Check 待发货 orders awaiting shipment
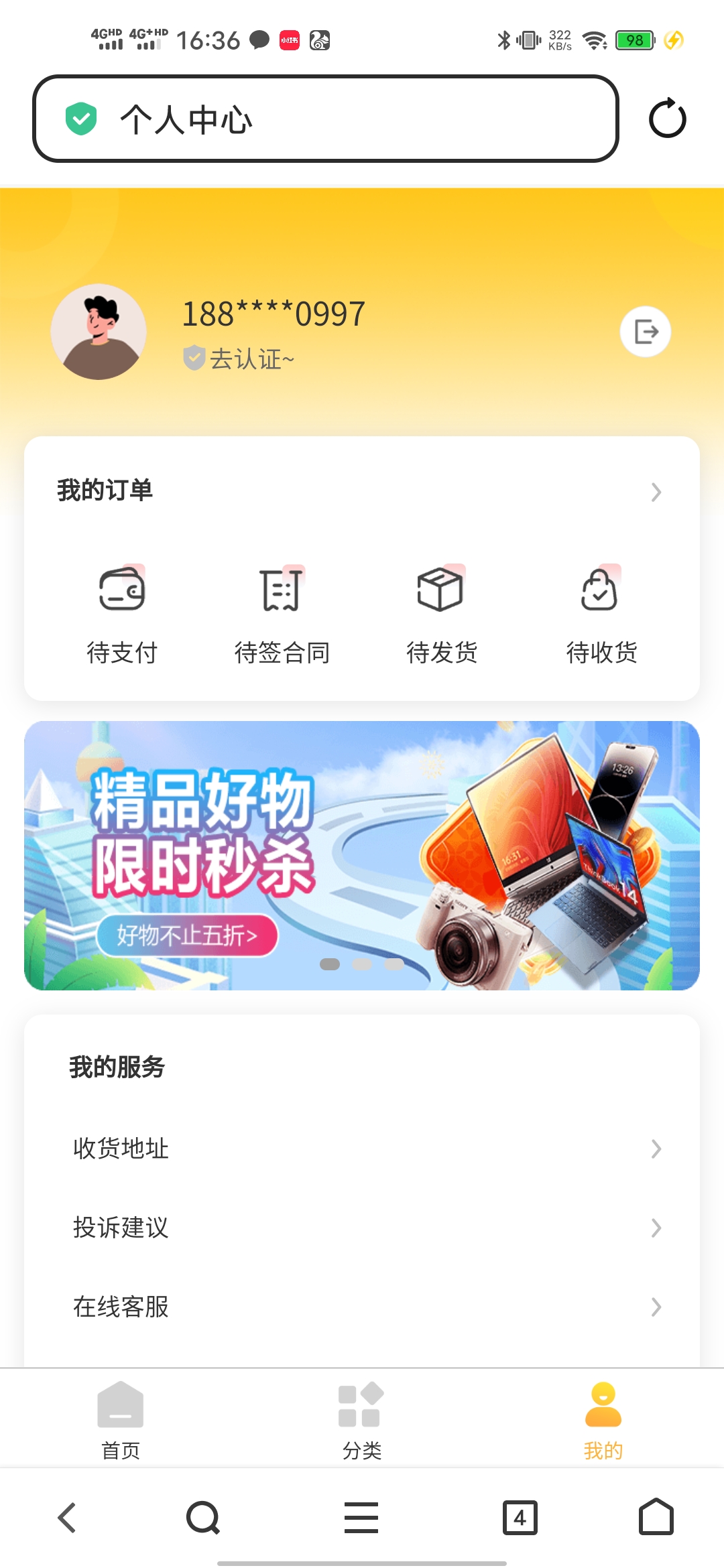Screen dimensions: 724x1568 [441, 614]
